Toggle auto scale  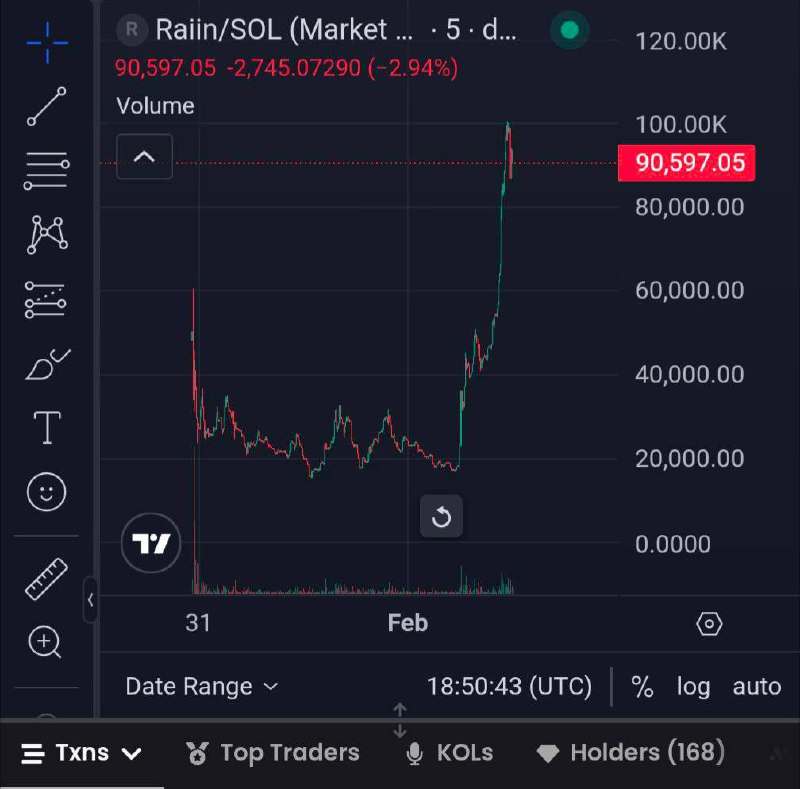(757, 687)
